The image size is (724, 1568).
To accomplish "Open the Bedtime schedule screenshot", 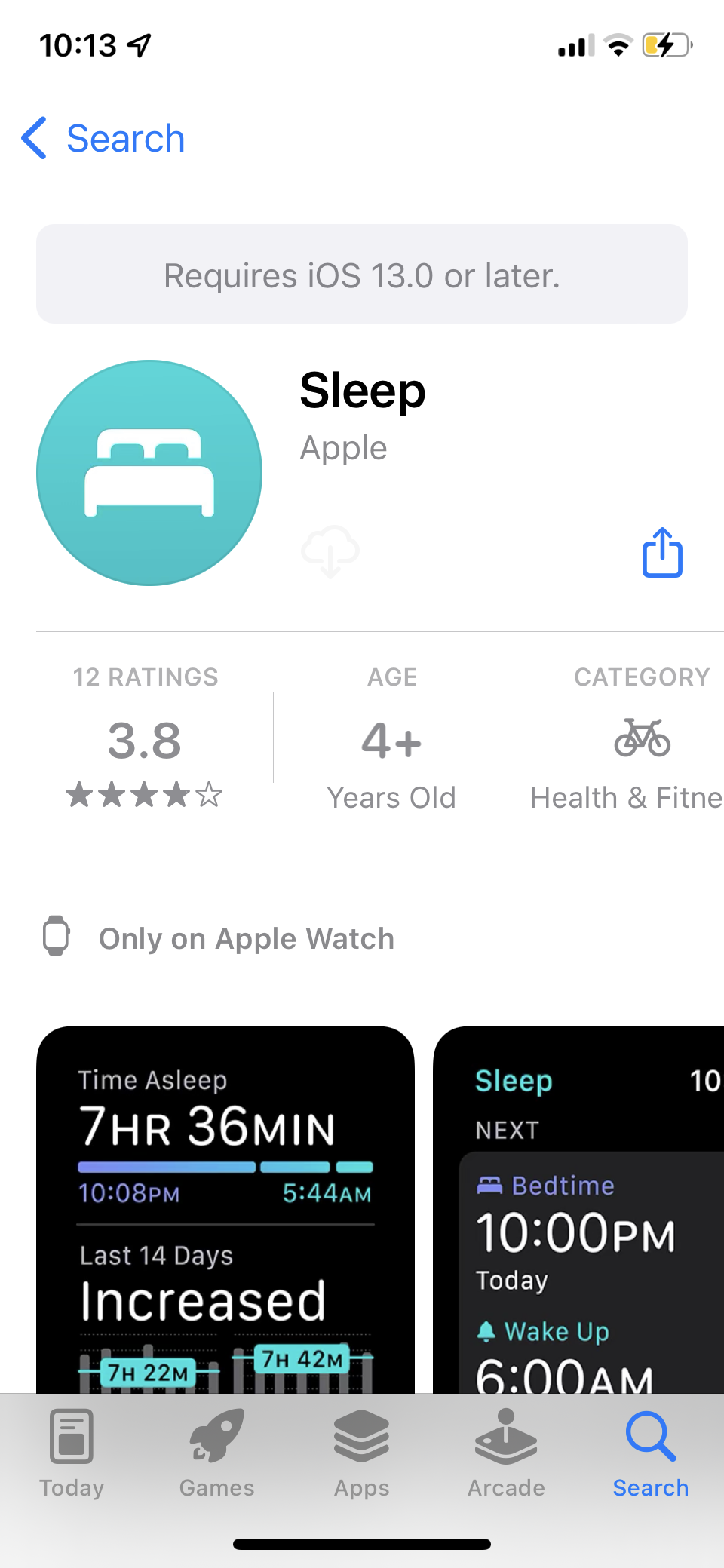I will coord(579,1207).
